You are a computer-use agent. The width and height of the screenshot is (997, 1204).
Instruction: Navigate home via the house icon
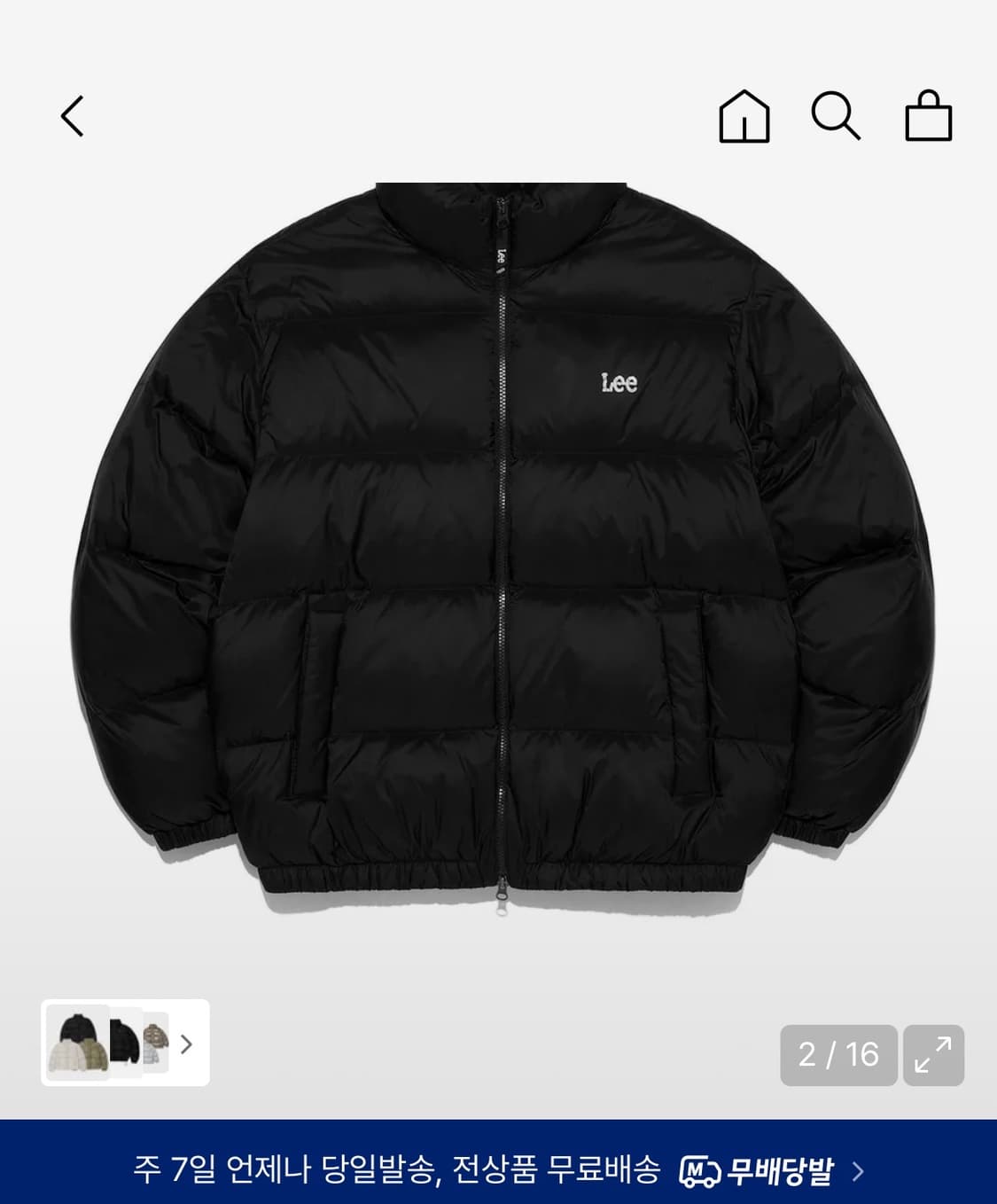point(743,114)
